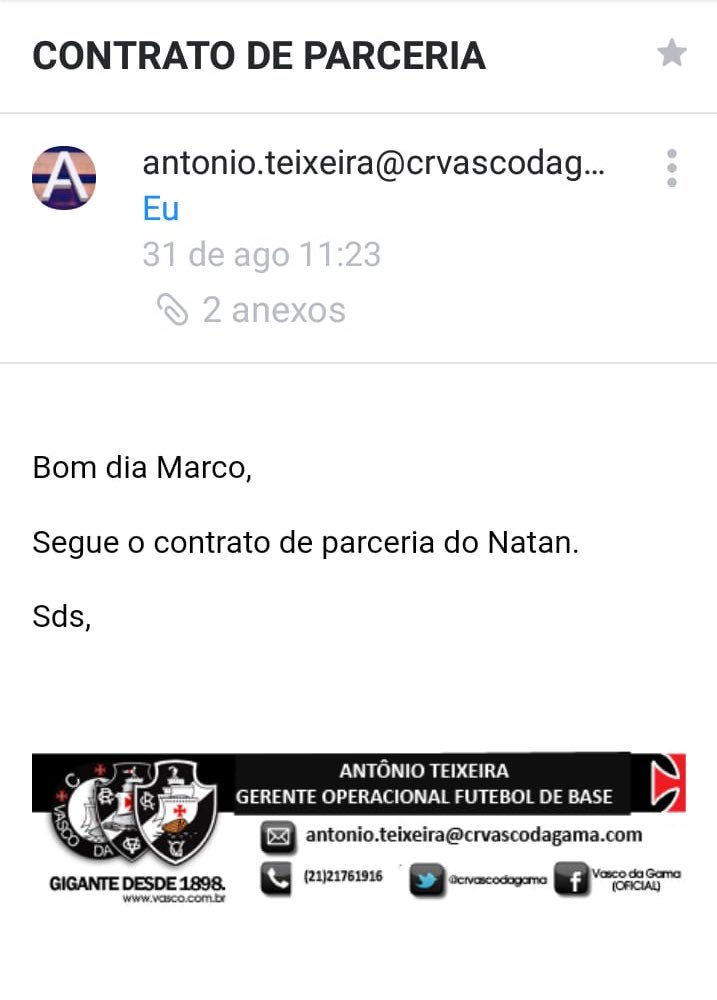Star the CONTRATO DE PARCERIA email
The image size is (717, 1000).
coord(672,53)
